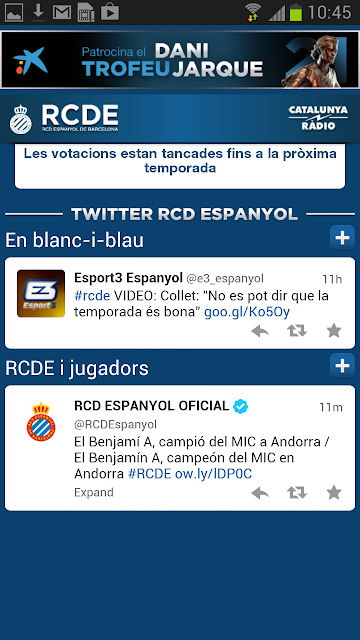Open the goo.gl/Ko5Oy link
The height and width of the screenshot is (640, 360).
coord(247,312)
